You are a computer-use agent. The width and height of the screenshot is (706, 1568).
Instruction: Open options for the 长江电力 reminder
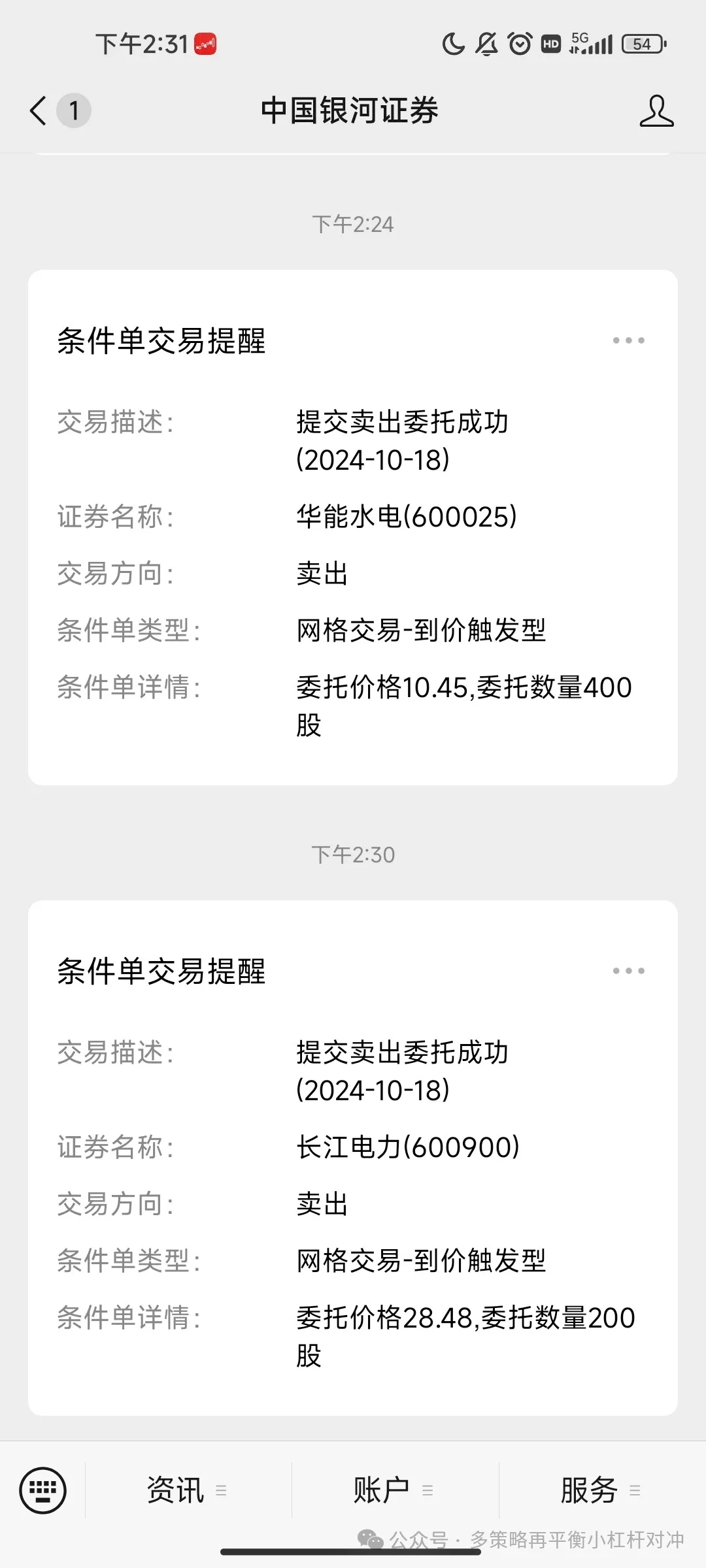click(x=628, y=971)
